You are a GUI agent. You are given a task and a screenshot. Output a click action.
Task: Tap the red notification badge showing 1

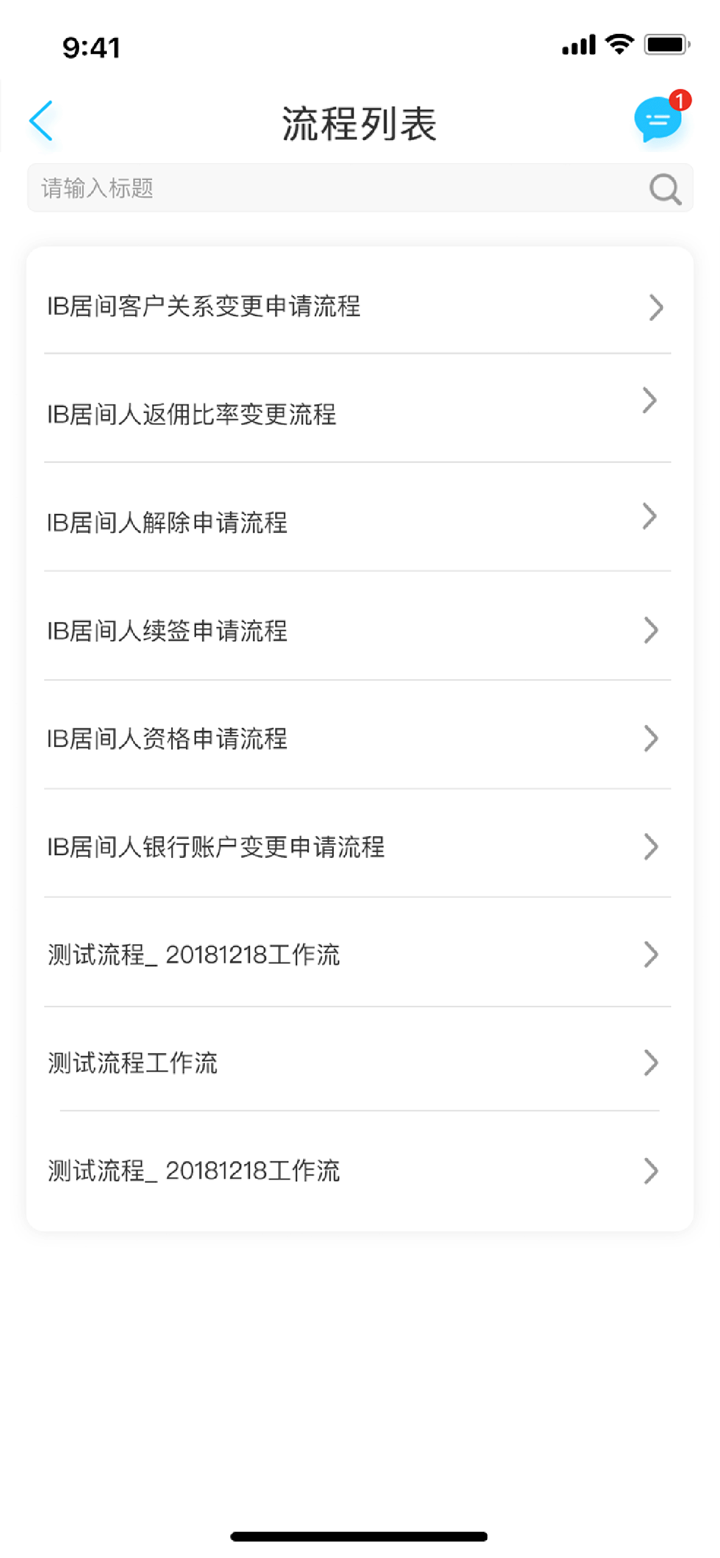coord(682,98)
